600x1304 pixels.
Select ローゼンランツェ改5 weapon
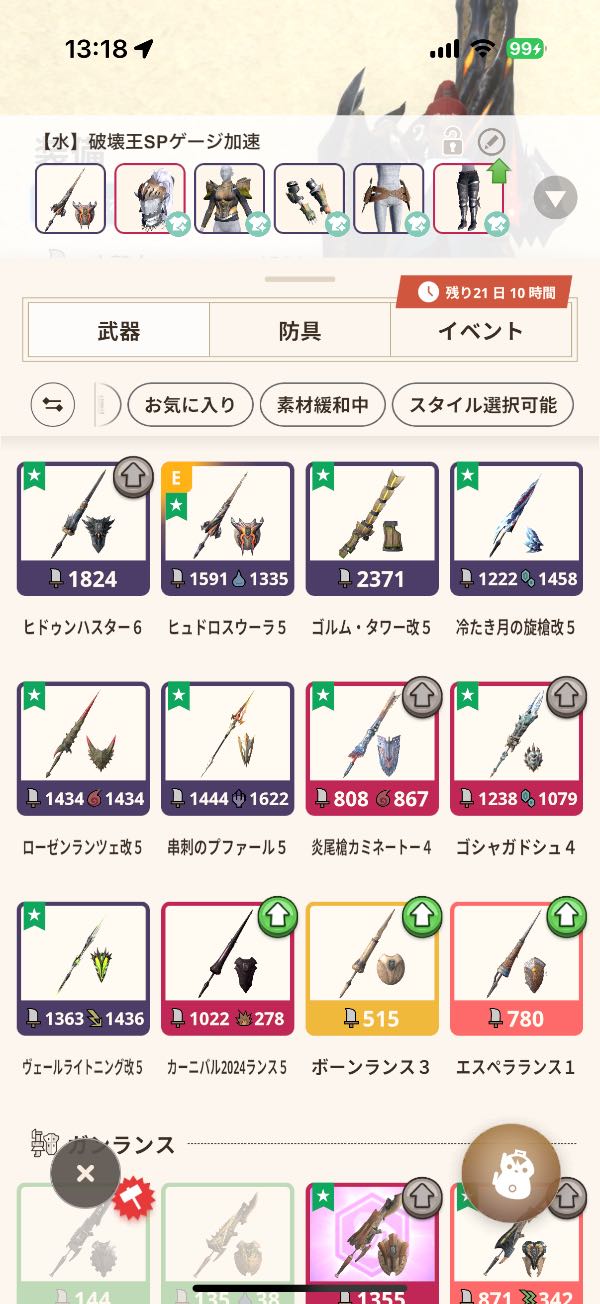point(83,749)
